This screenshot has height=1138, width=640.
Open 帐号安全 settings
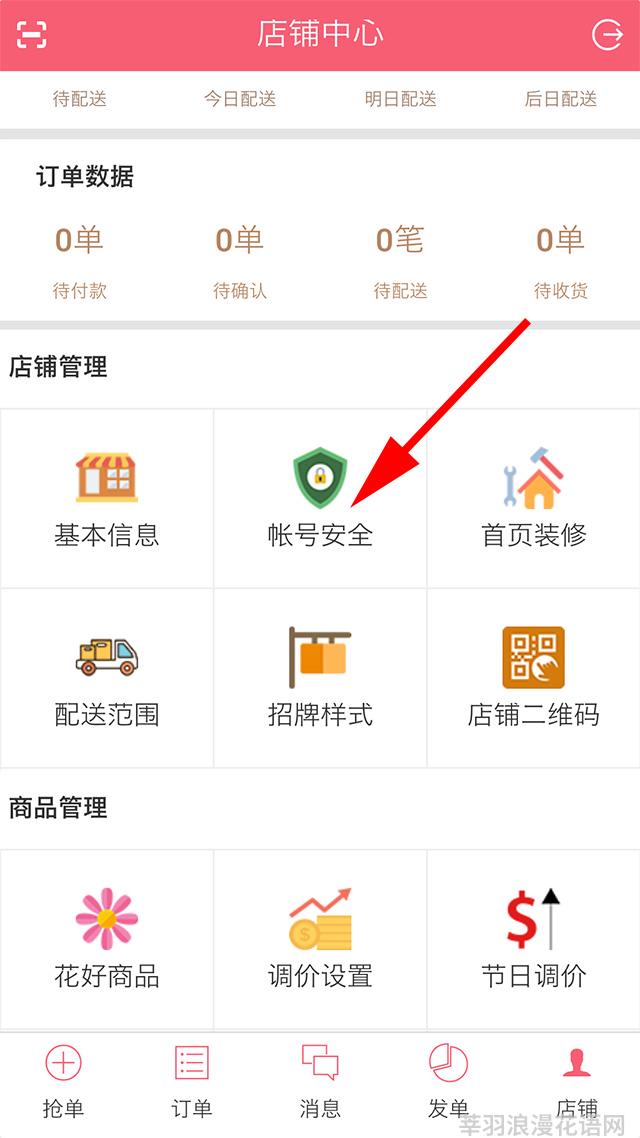(320, 498)
